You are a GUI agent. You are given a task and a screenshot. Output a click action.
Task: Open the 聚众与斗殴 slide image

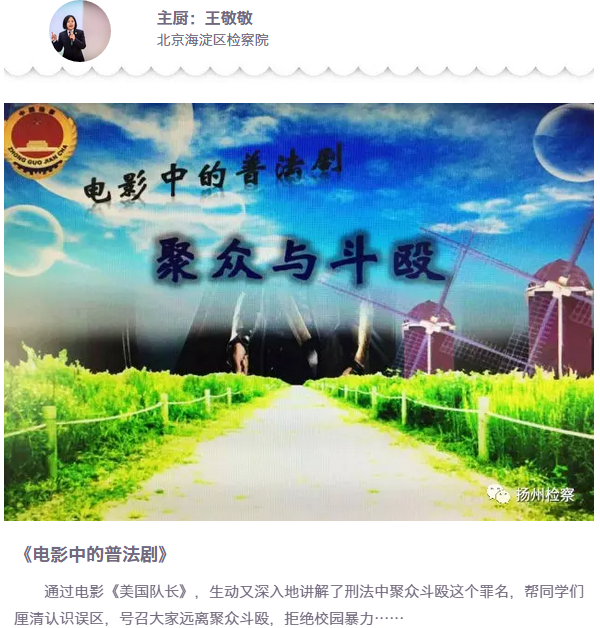tap(299, 311)
